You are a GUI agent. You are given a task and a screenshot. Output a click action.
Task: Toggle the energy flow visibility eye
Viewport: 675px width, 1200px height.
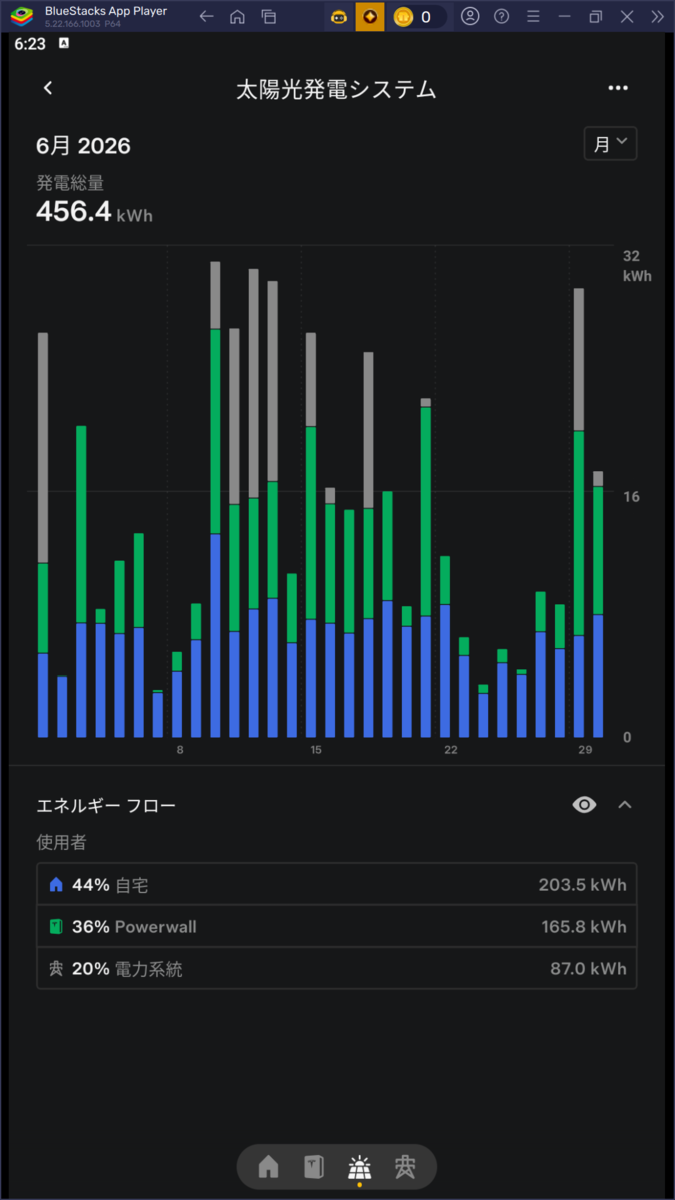click(x=584, y=805)
